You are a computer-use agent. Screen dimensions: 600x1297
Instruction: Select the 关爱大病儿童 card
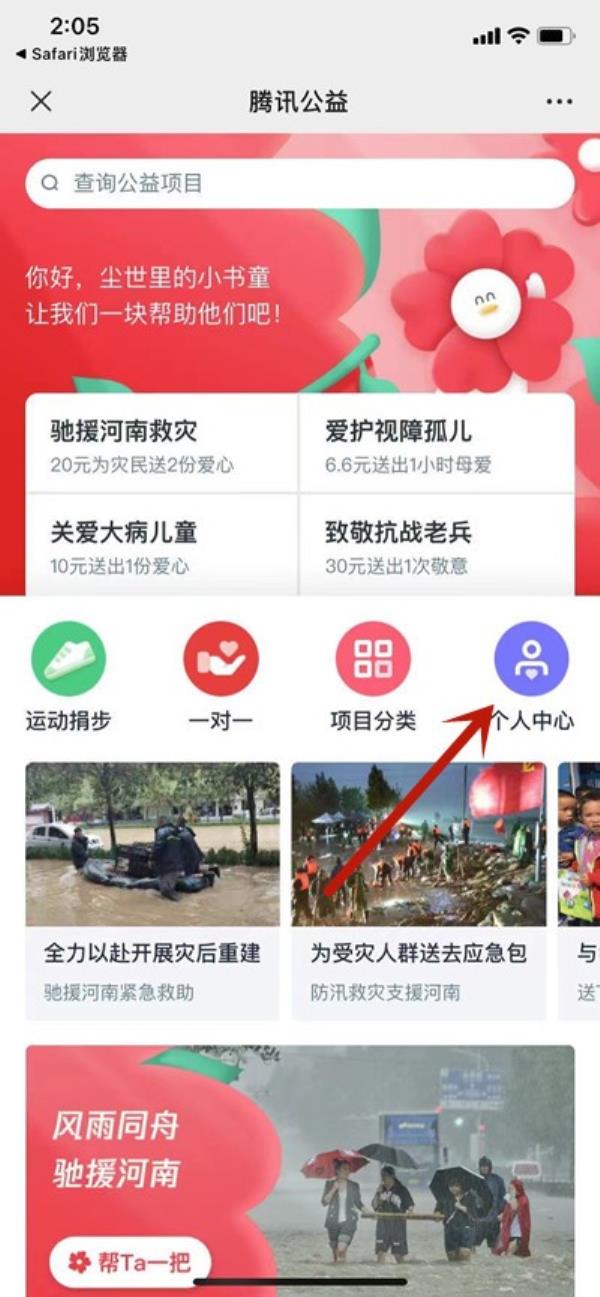pos(161,545)
